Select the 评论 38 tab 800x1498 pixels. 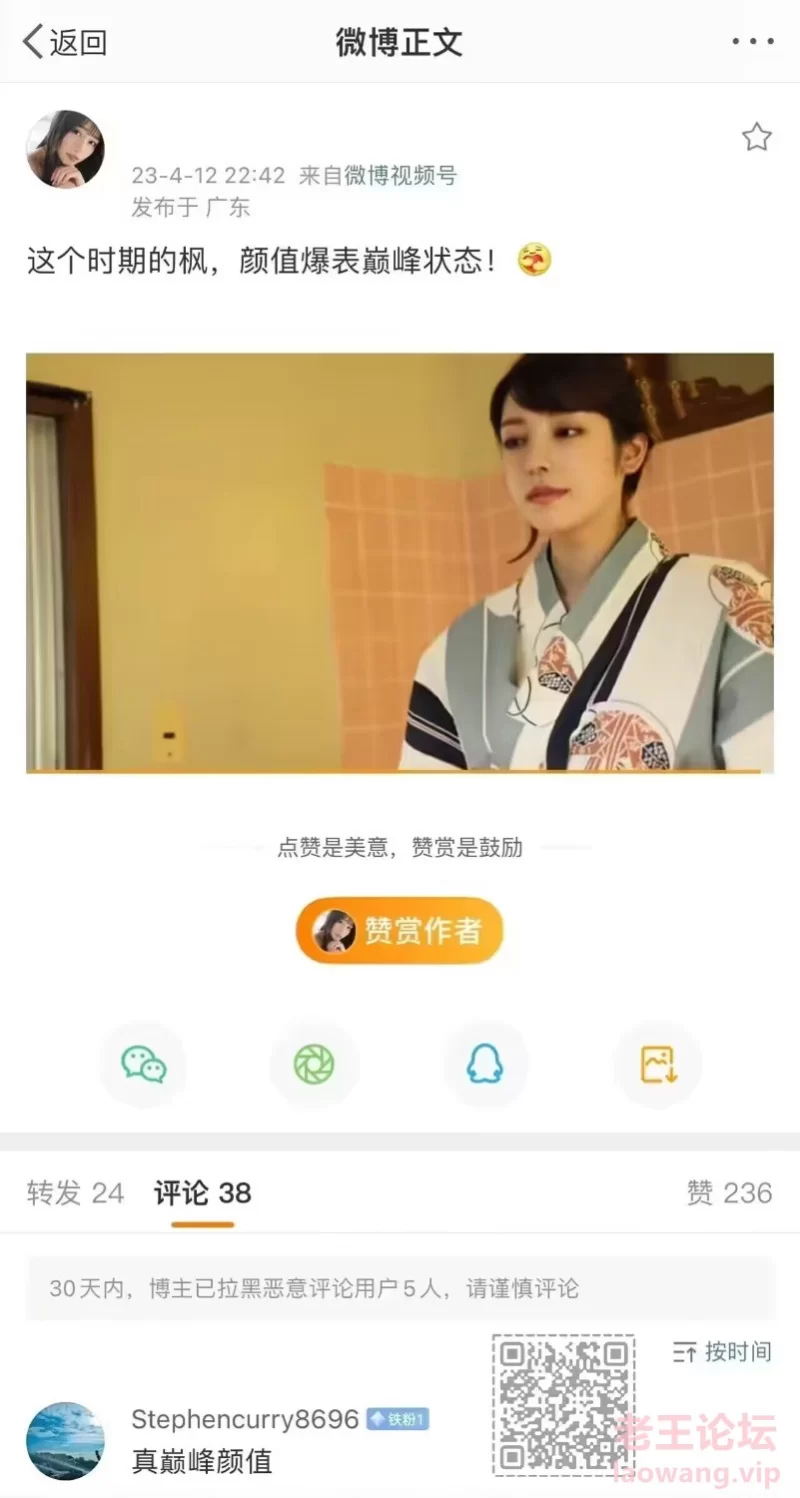coord(202,1193)
